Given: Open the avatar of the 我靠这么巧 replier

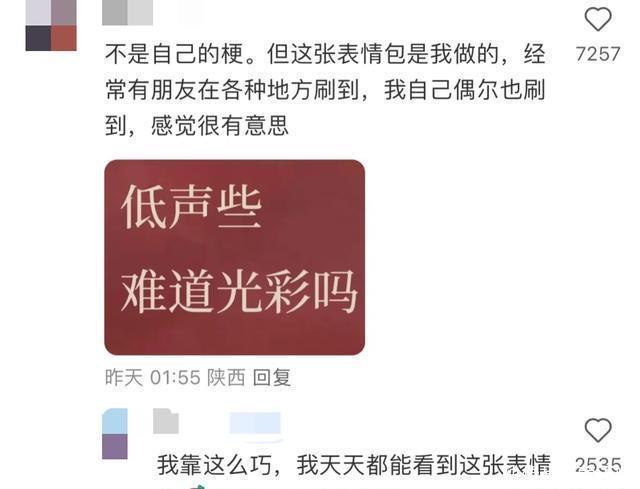Looking at the screenshot, I should [115, 433].
